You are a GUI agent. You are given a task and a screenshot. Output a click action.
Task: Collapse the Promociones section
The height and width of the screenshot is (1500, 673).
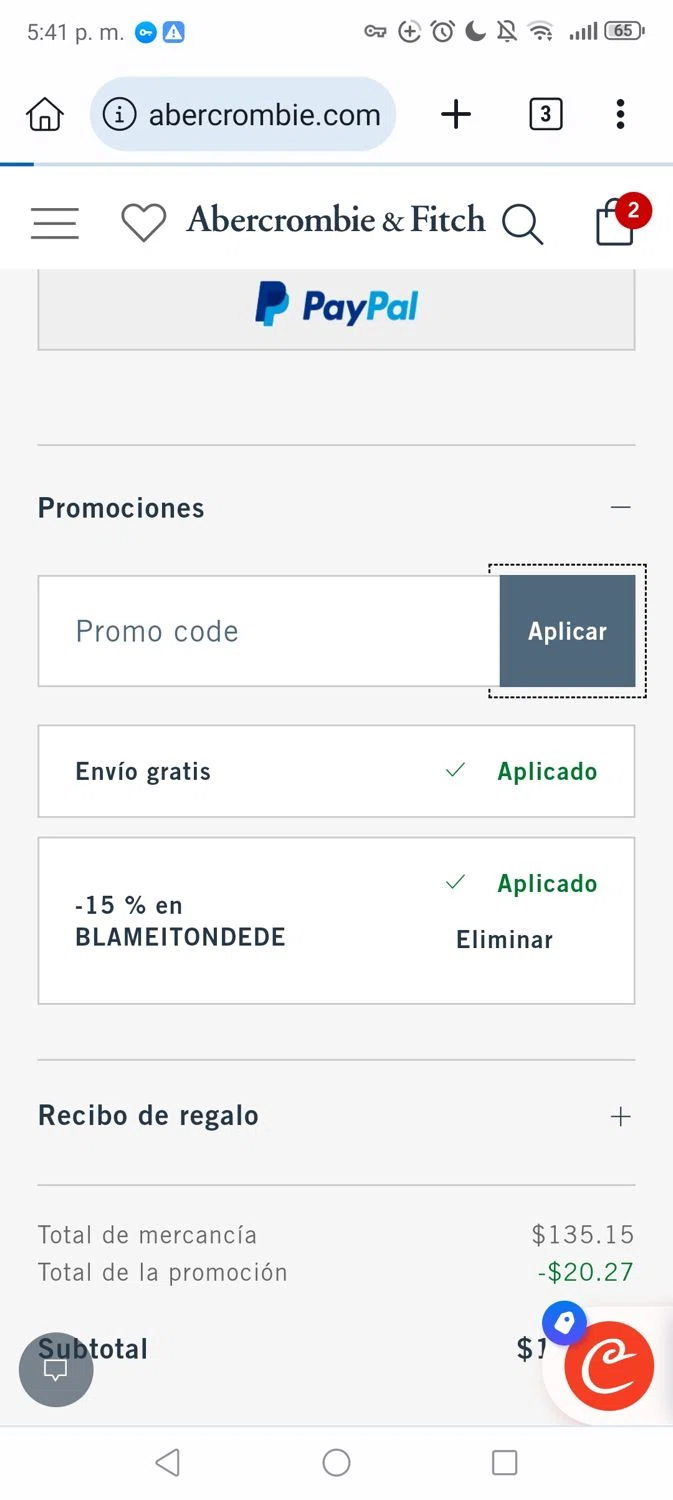pos(621,508)
